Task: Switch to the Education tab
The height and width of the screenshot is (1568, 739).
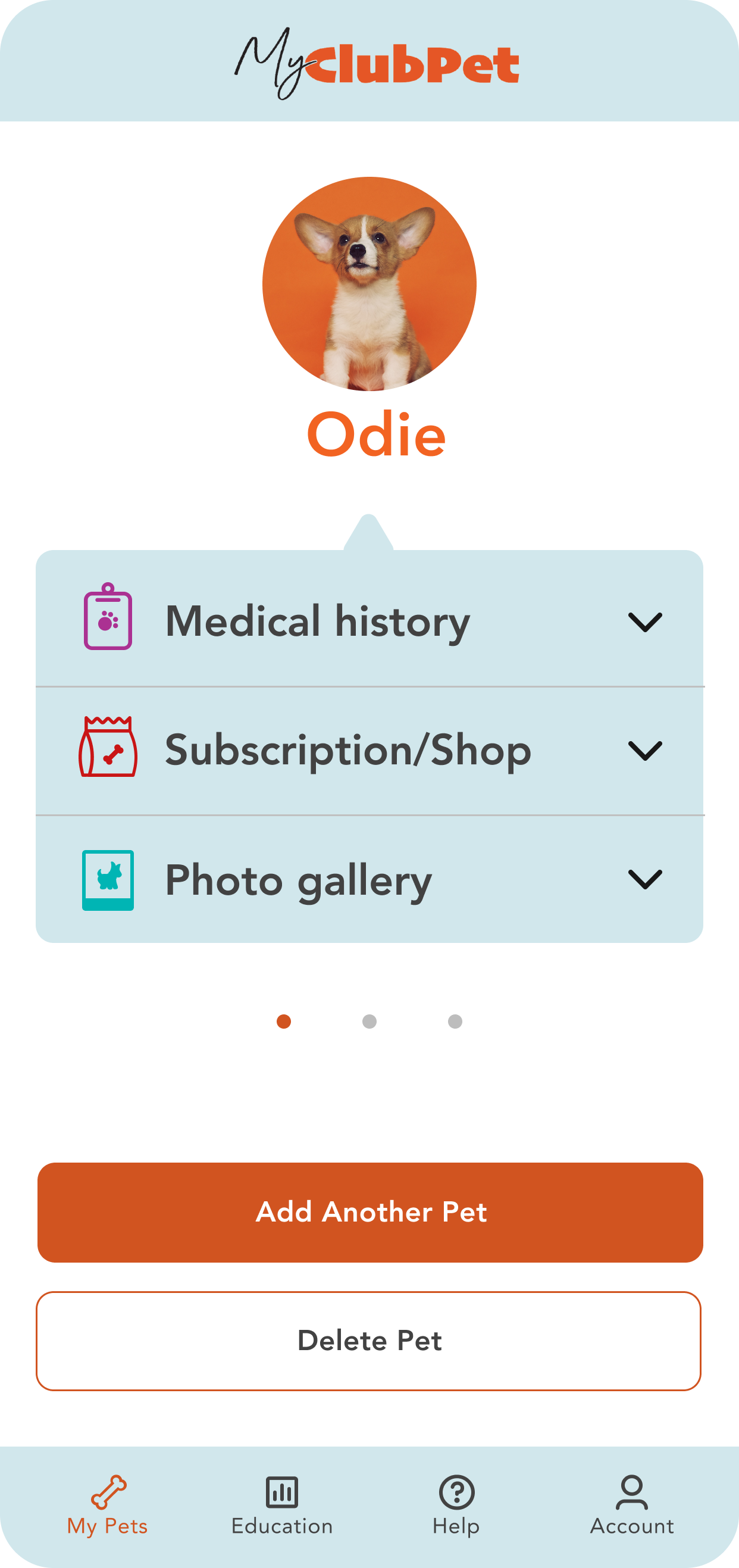Action: point(281,1505)
